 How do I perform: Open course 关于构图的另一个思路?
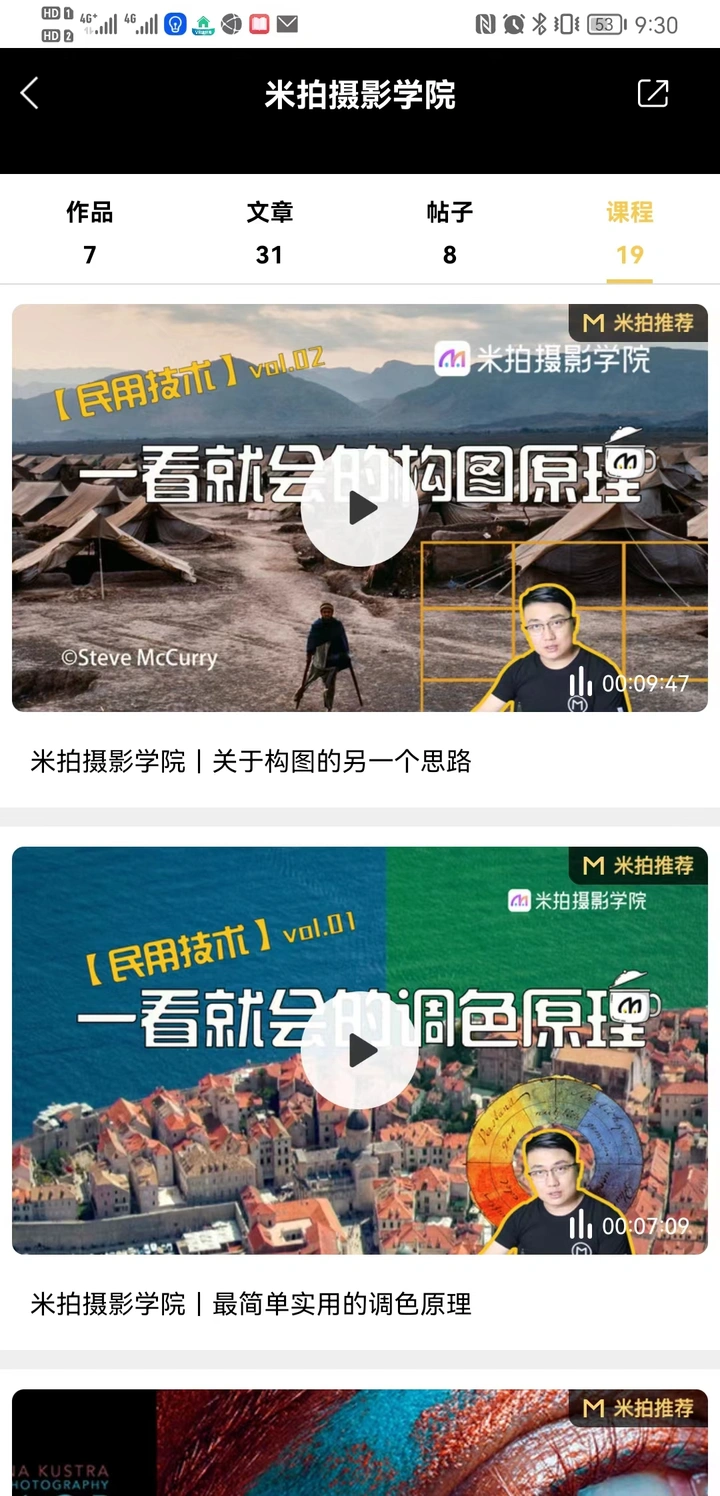pyautogui.click(x=251, y=762)
